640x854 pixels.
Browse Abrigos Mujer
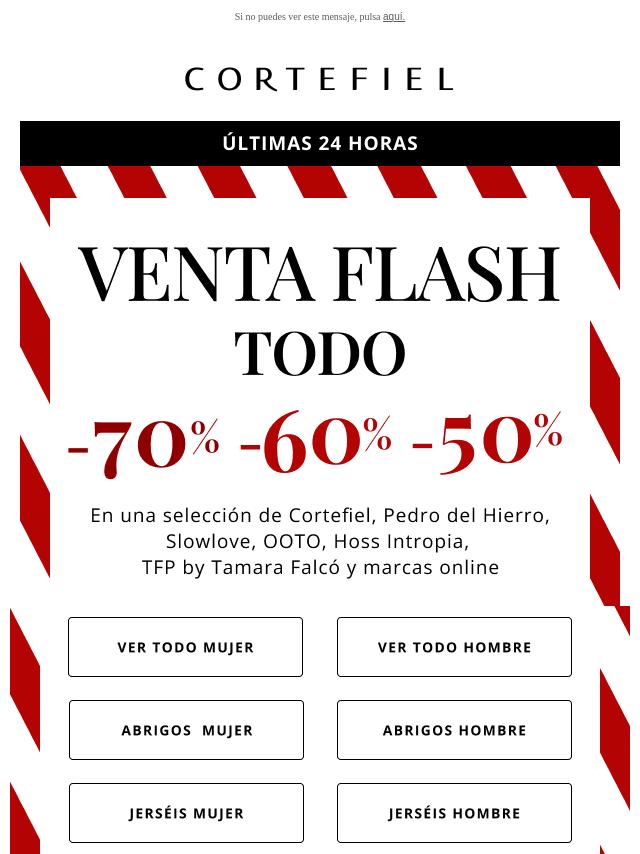pyautogui.click(x=186, y=730)
